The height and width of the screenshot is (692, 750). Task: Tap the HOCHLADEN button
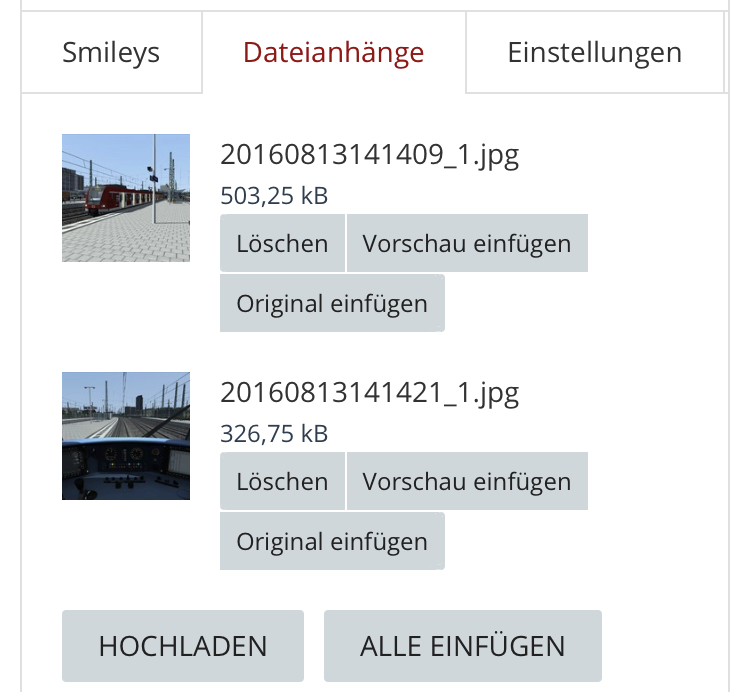[x=183, y=646]
